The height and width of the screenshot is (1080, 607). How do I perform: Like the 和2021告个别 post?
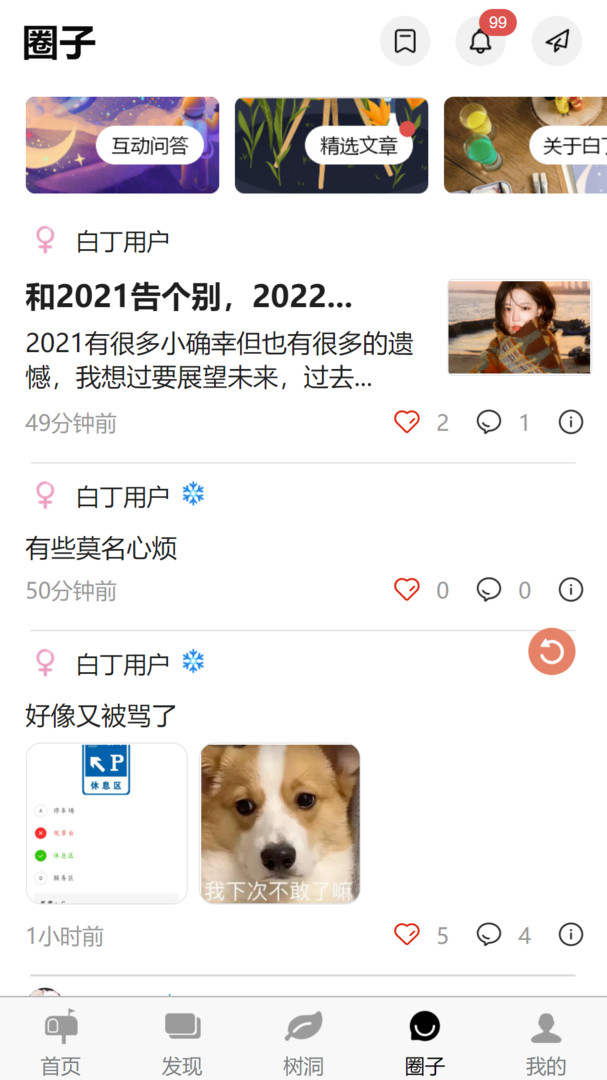(407, 422)
